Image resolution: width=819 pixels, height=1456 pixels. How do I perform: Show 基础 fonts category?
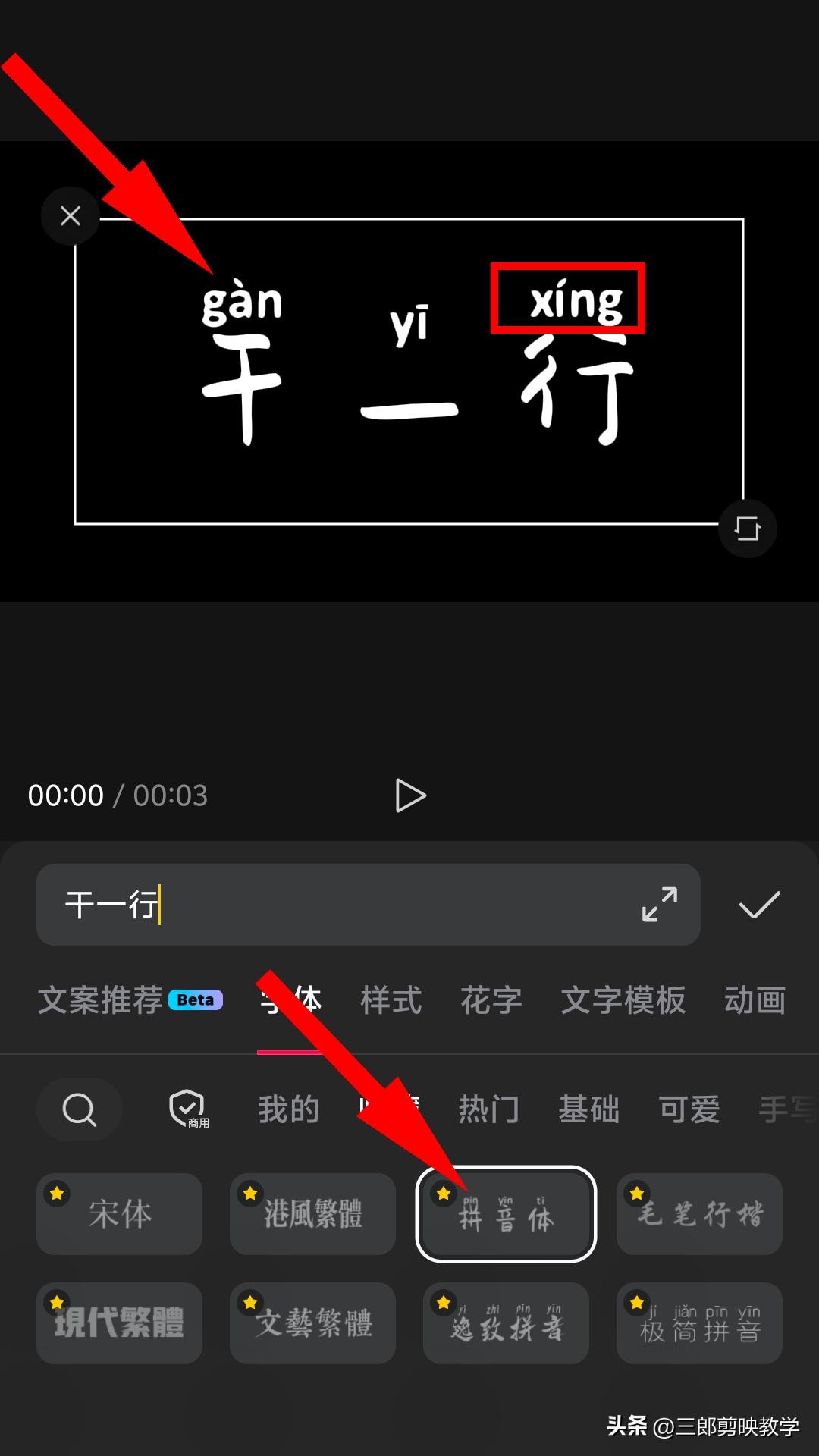pyautogui.click(x=588, y=1110)
